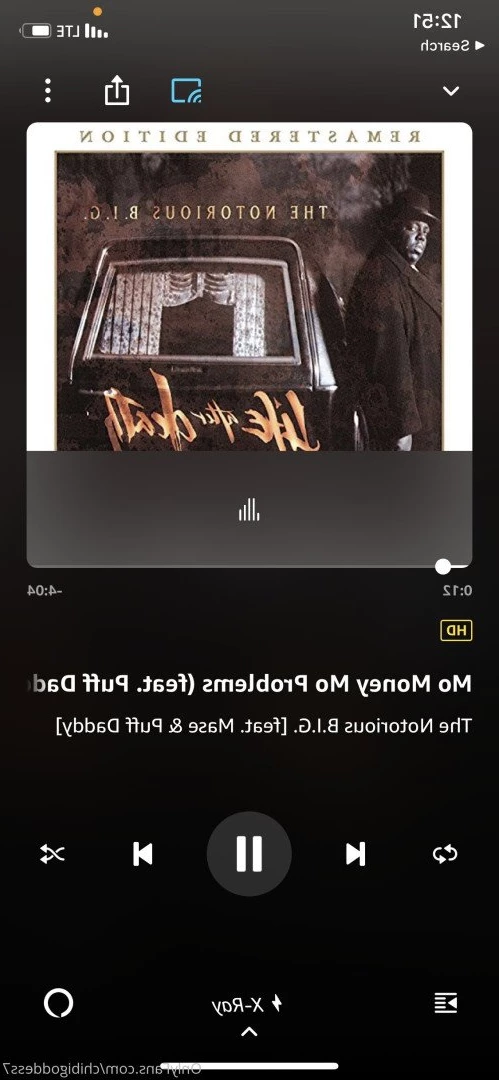Tap the skip button beside the shuffle icon
This screenshot has height=1080, width=499.
[x=143, y=854]
